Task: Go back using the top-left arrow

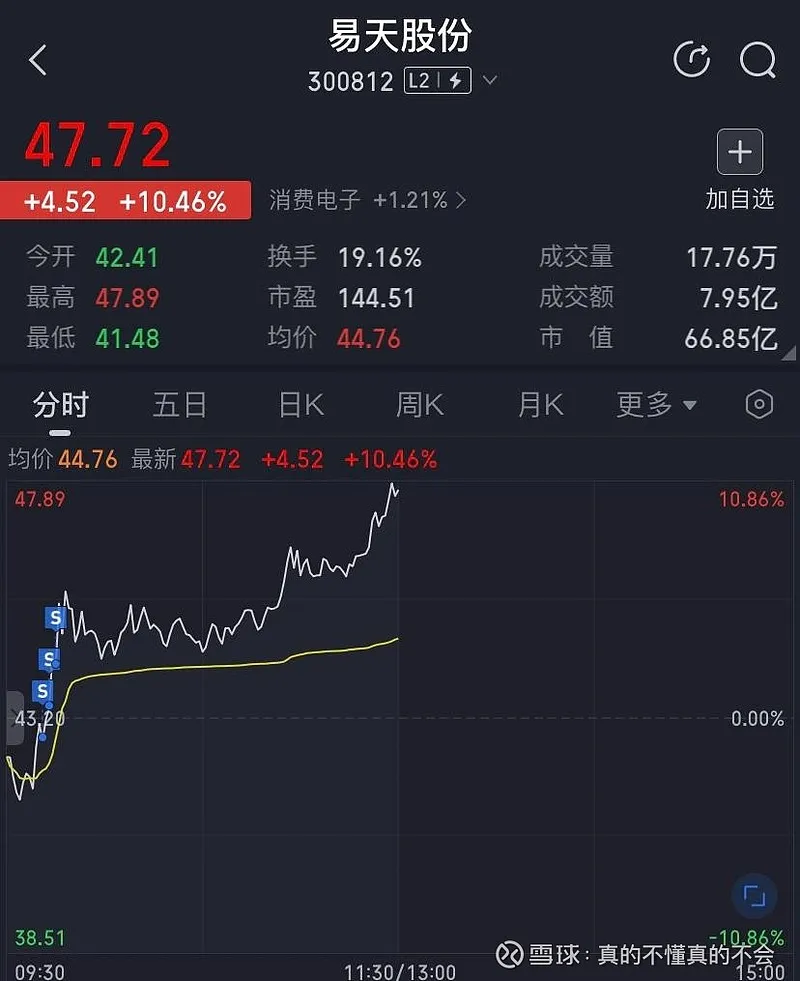Action: pos(38,61)
